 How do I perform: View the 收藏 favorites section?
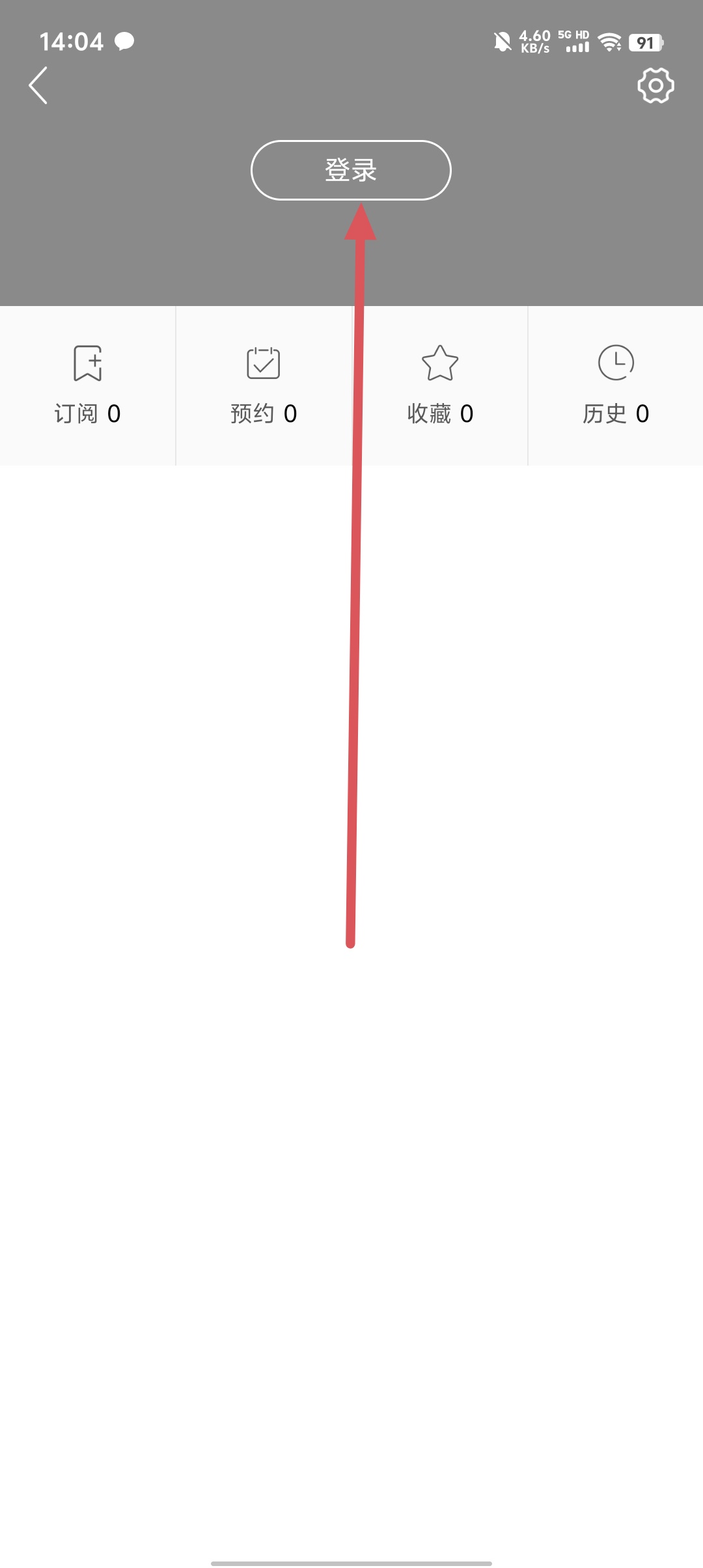(x=440, y=385)
